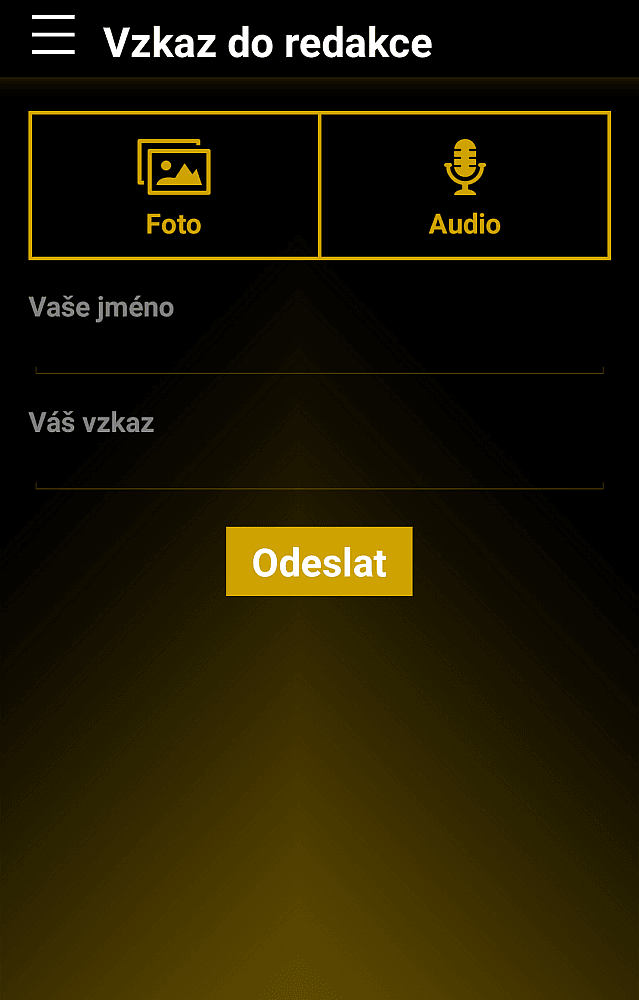Attach a photo with Foto button
The width and height of the screenshot is (639, 1000).
pos(174,186)
